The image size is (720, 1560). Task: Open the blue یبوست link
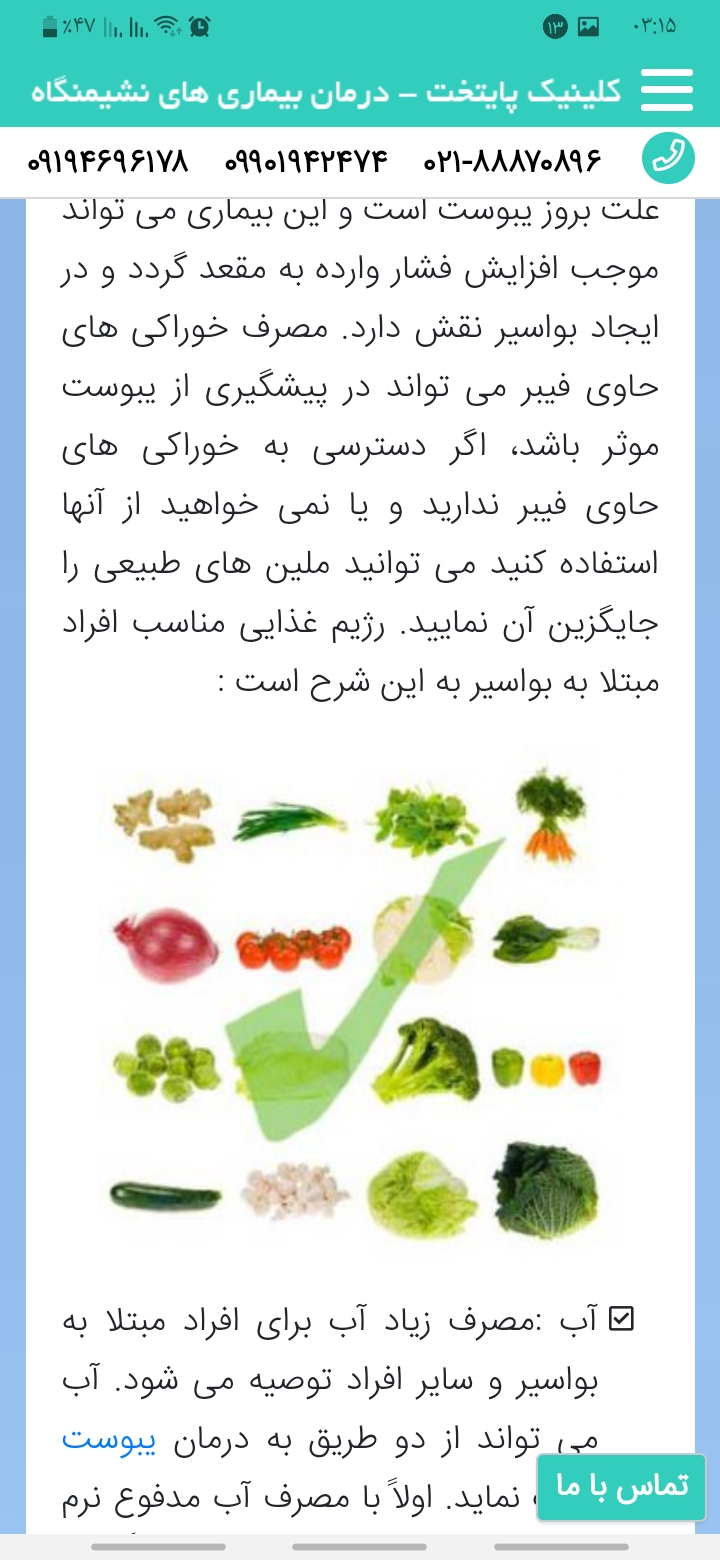pos(95,1439)
